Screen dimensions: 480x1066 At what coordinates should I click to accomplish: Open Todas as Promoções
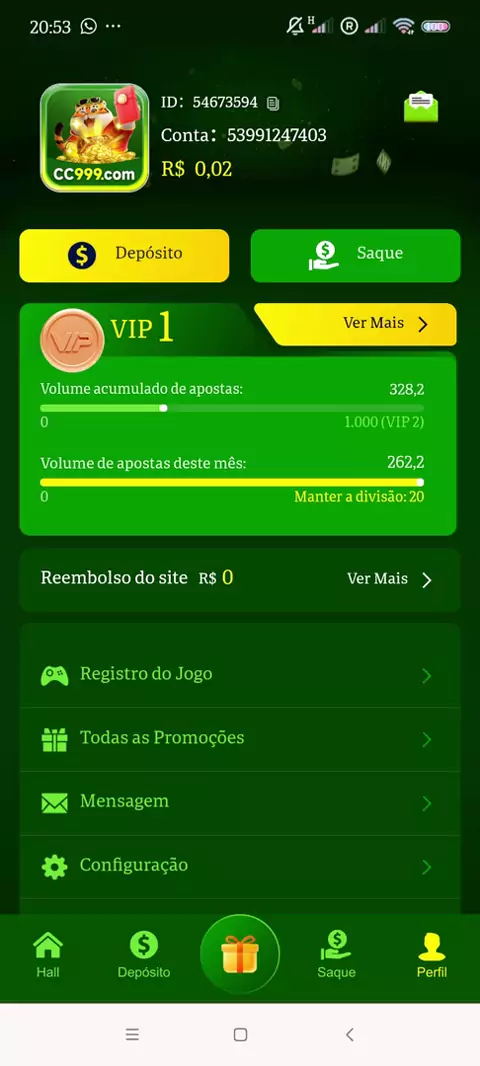pos(240,739)
